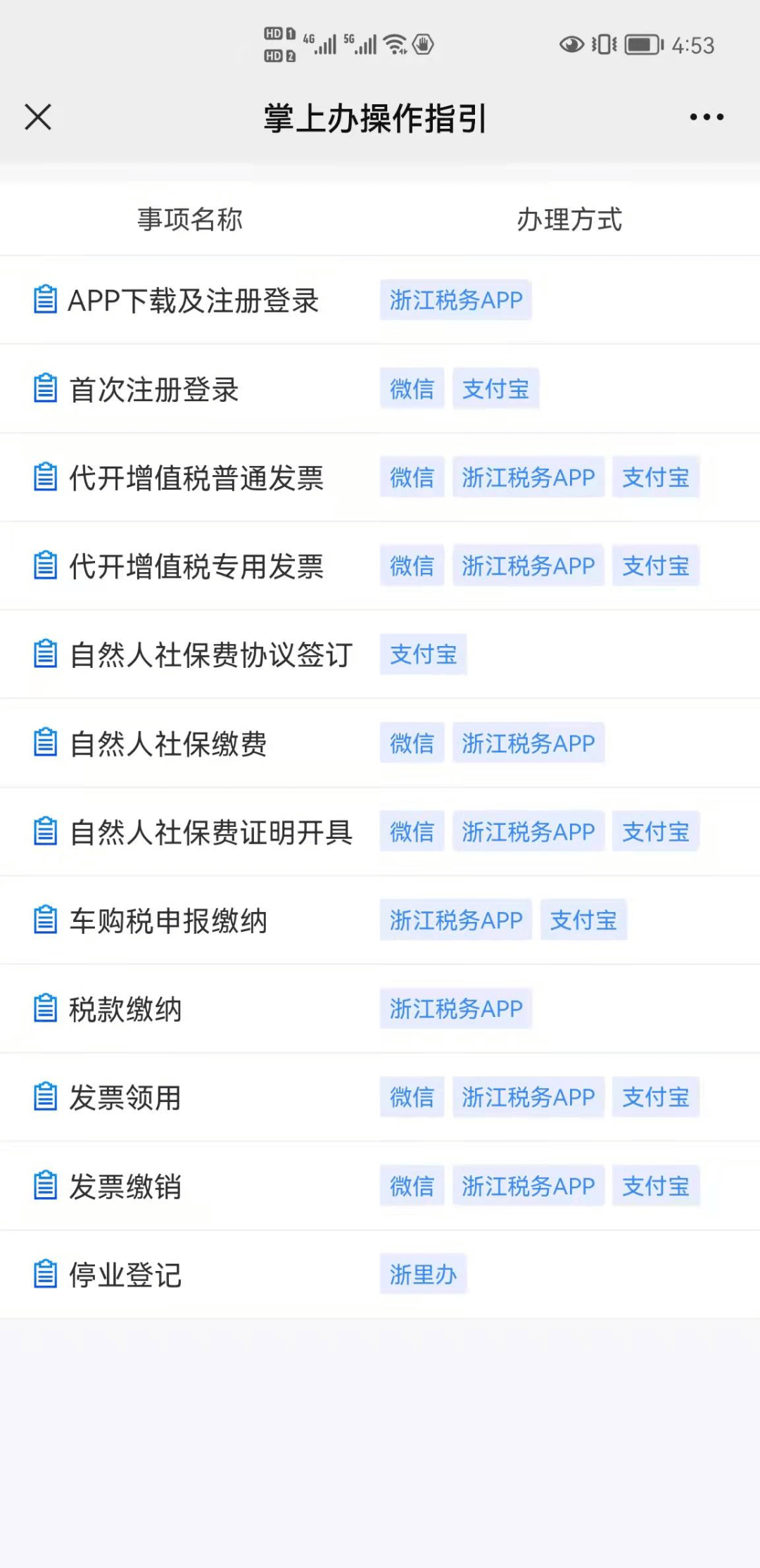The width and height of the screenshot is (760, 1568).
Task: Choose 浙江税务APP for 自然人社保费证明开具
Action: point(528,832)
